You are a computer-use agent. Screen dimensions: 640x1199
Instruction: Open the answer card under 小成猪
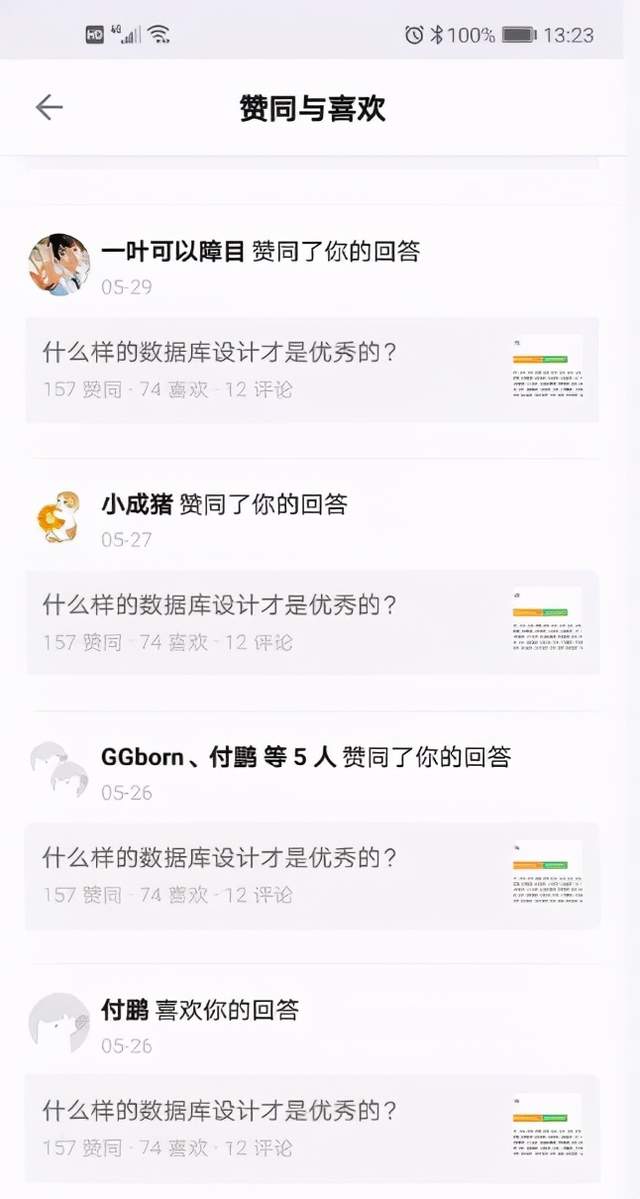click(312, 622)
